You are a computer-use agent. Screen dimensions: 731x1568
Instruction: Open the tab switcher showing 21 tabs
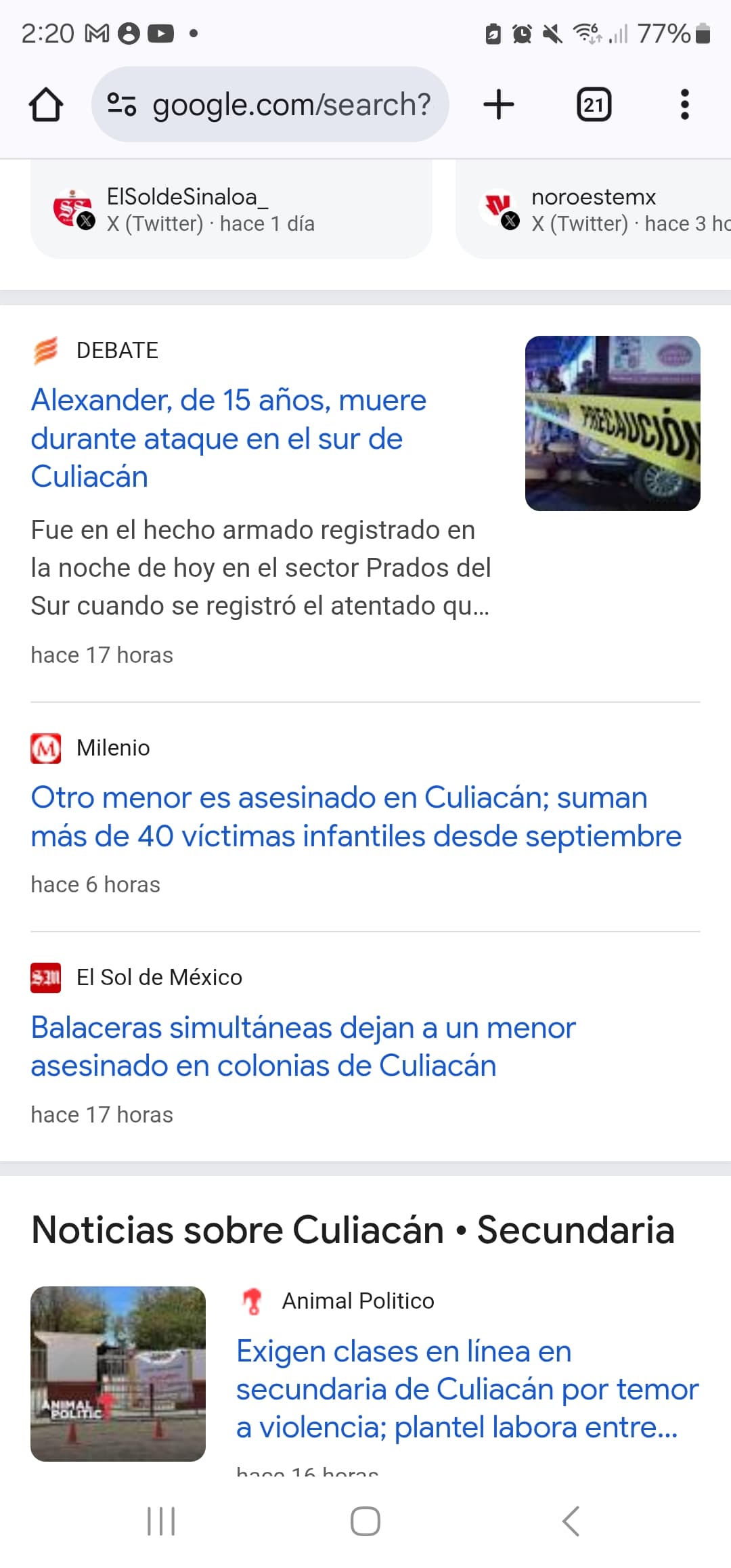(x=594, y=105)
